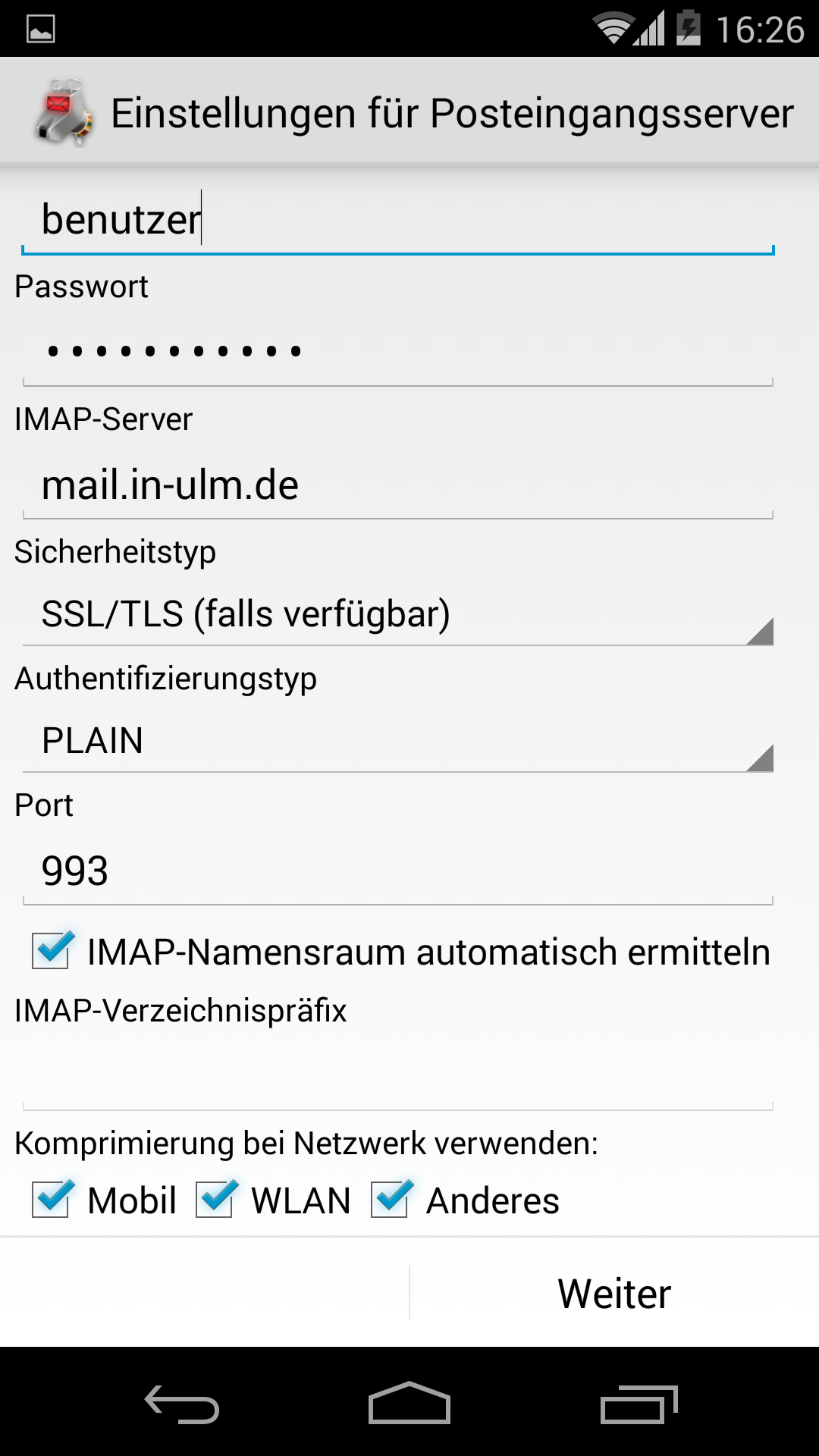The image size is (819, 1456).
Task: Continue with the Weiter button
Action: (x=614, y=1293)
